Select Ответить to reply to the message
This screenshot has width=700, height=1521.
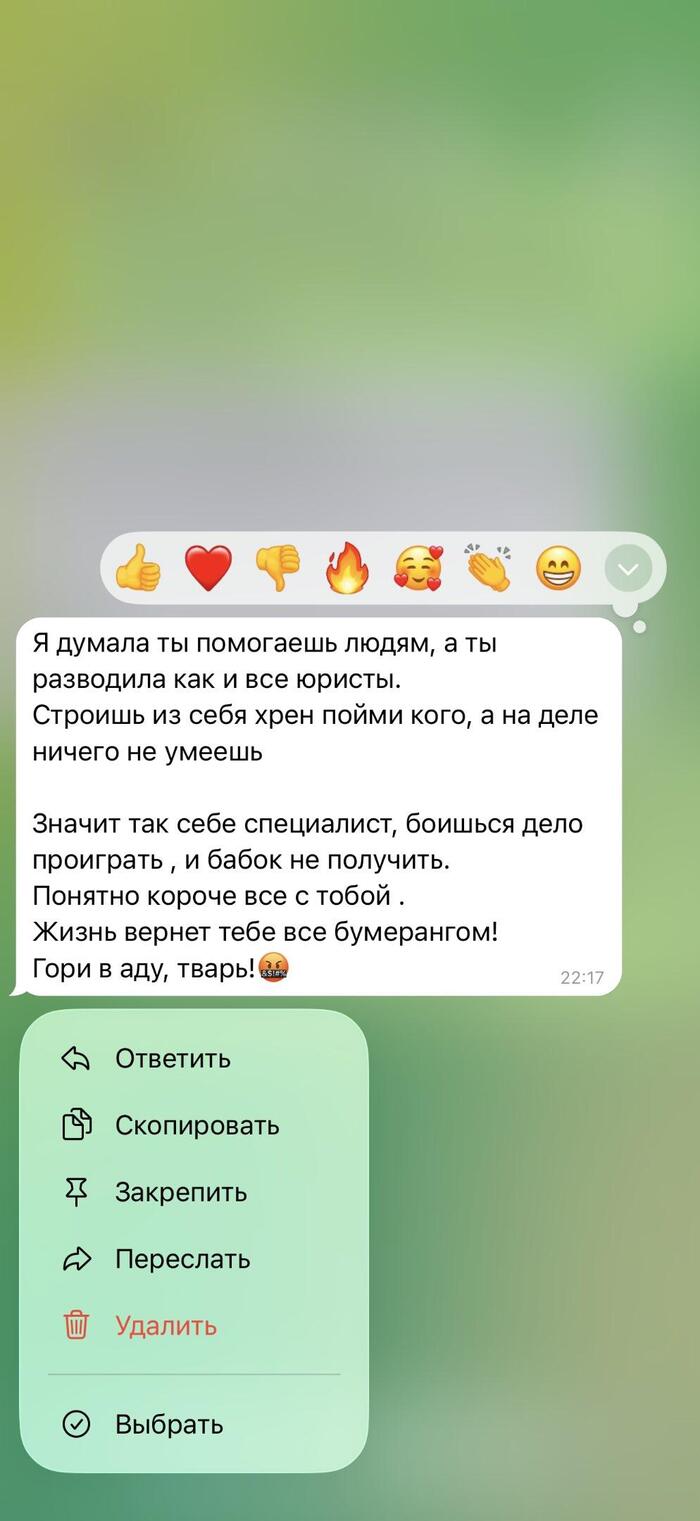(x=172, y=1059)
